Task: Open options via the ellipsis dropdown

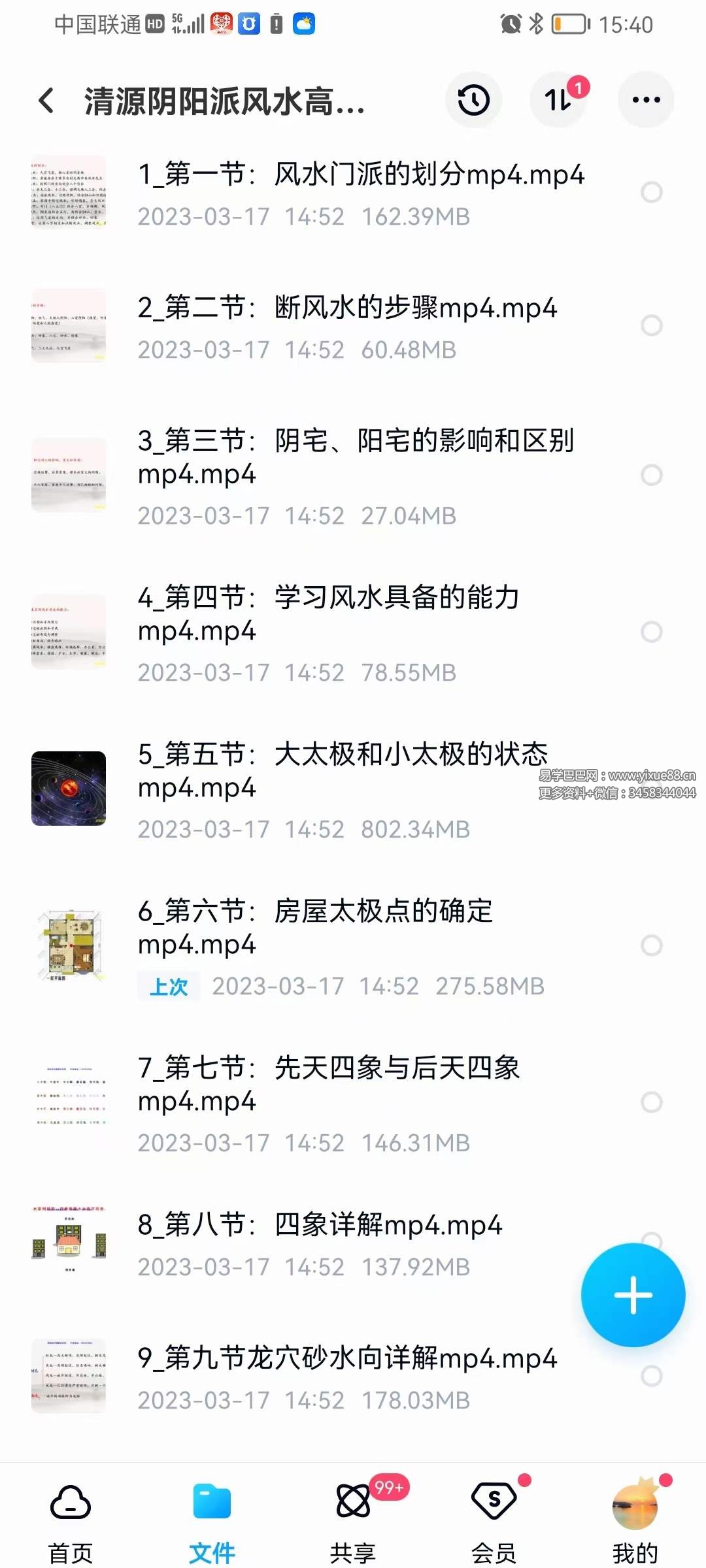Action: 646,99
